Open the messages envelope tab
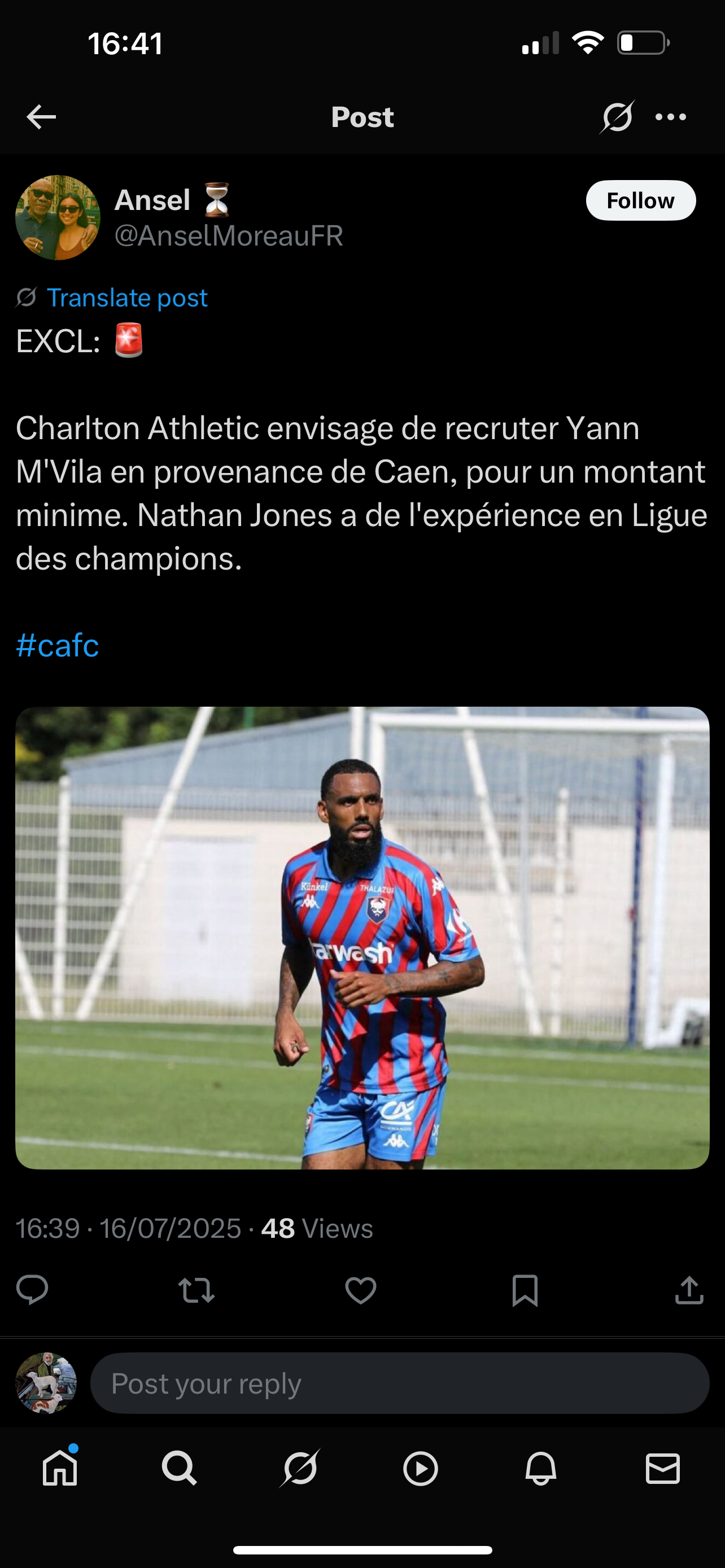Viewport: 725px width, 1568px height. 662,1468
